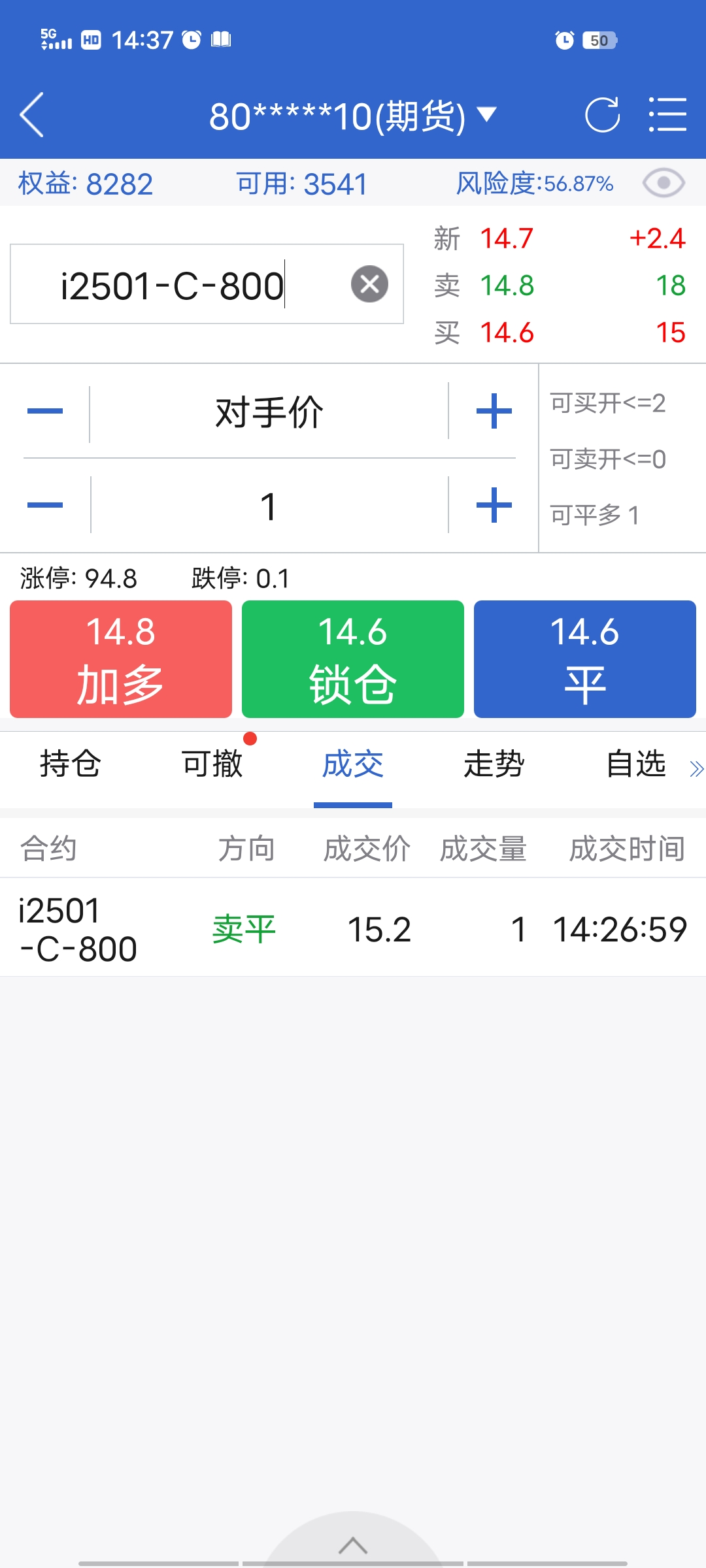Open the list menu icon
Viewport: 706px width, 1568px height.
[x=667, y=115]
